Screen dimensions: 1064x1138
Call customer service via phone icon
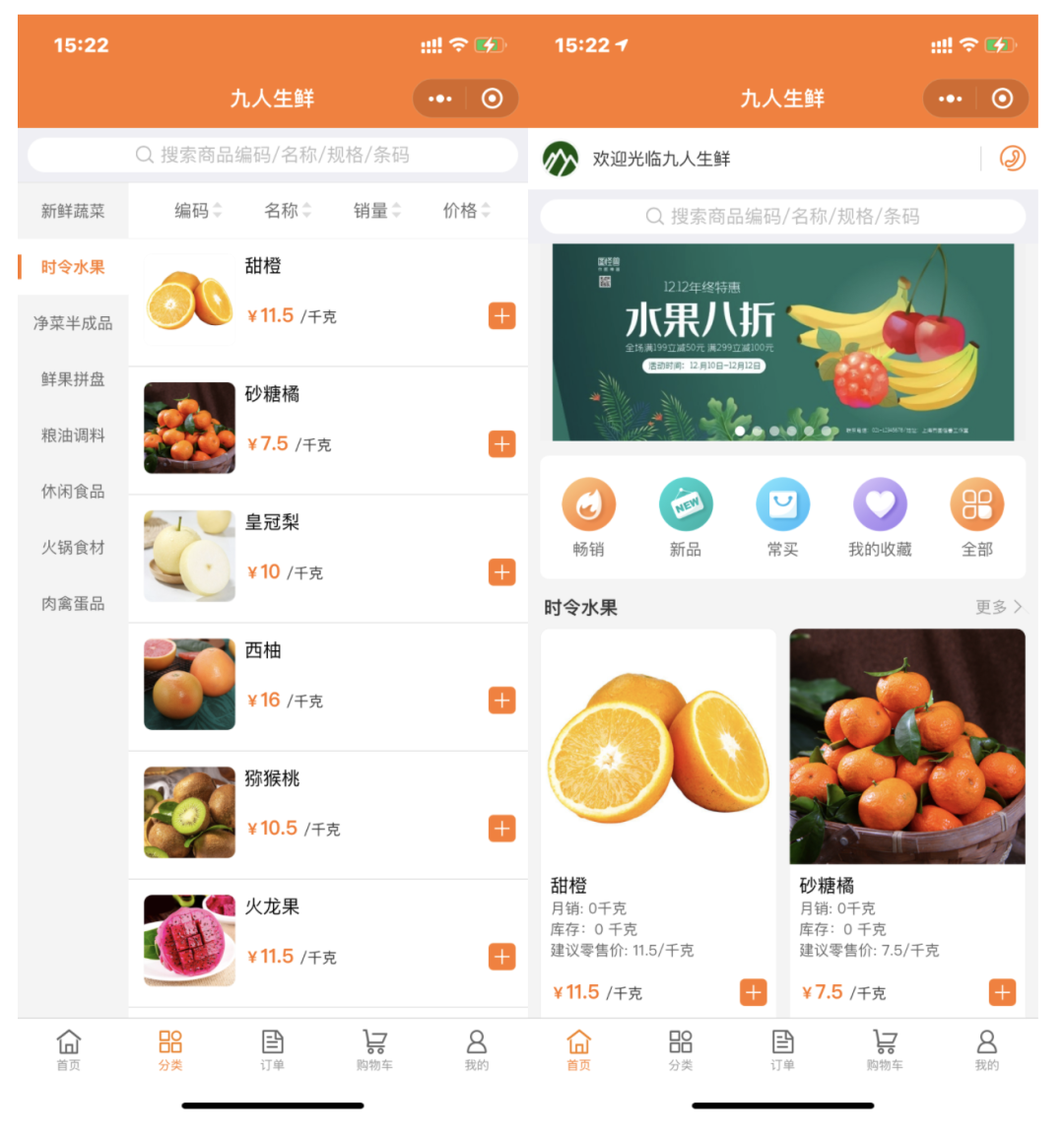[x=1012, y=159]
